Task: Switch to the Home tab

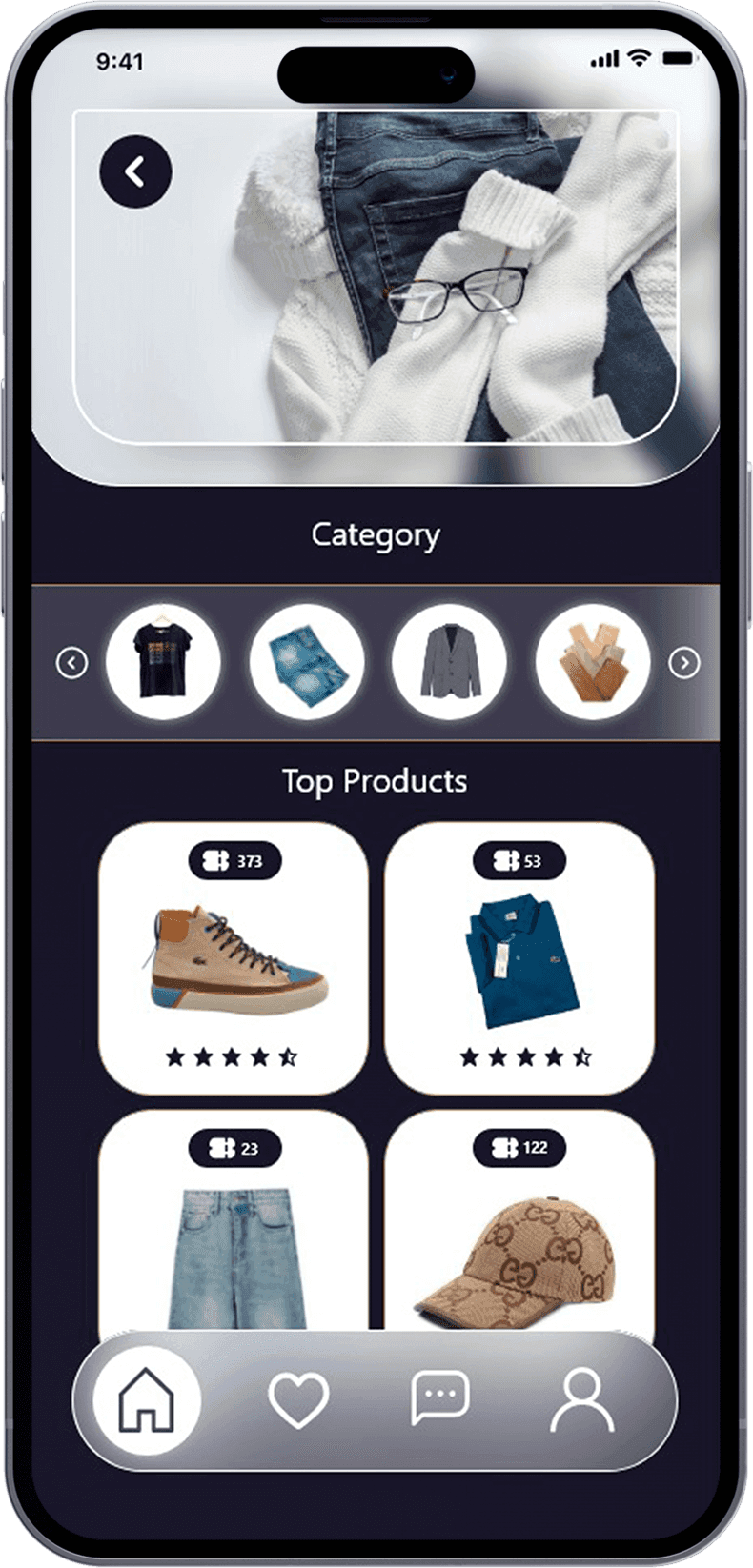Action: coord(147,1399)
